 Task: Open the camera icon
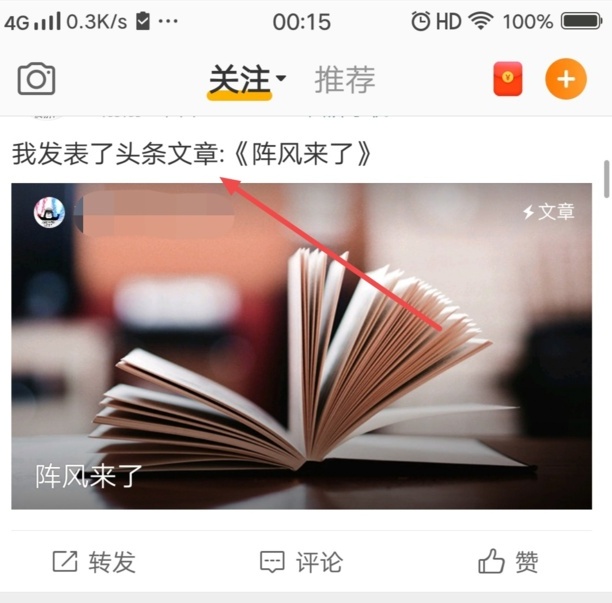pyautogui.click(x=37, y=79)
